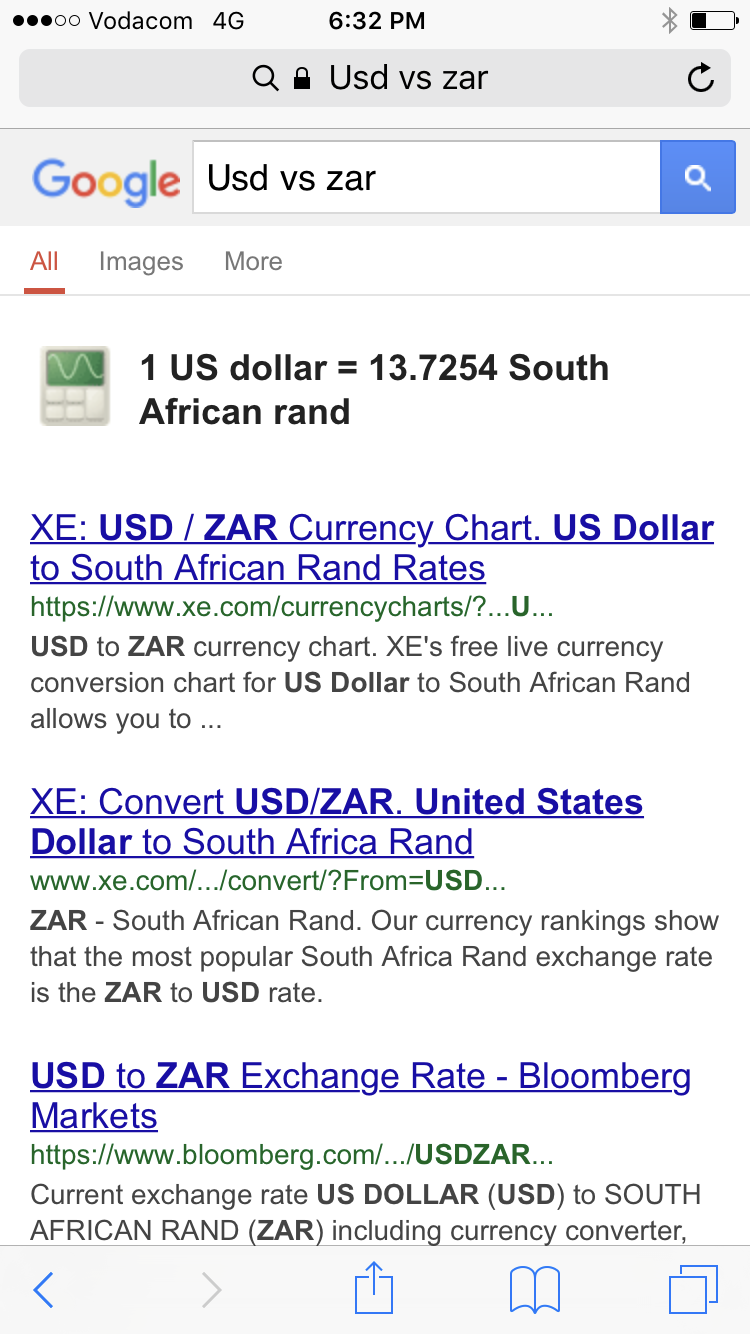Go back to the previous page

(43, 1290)
